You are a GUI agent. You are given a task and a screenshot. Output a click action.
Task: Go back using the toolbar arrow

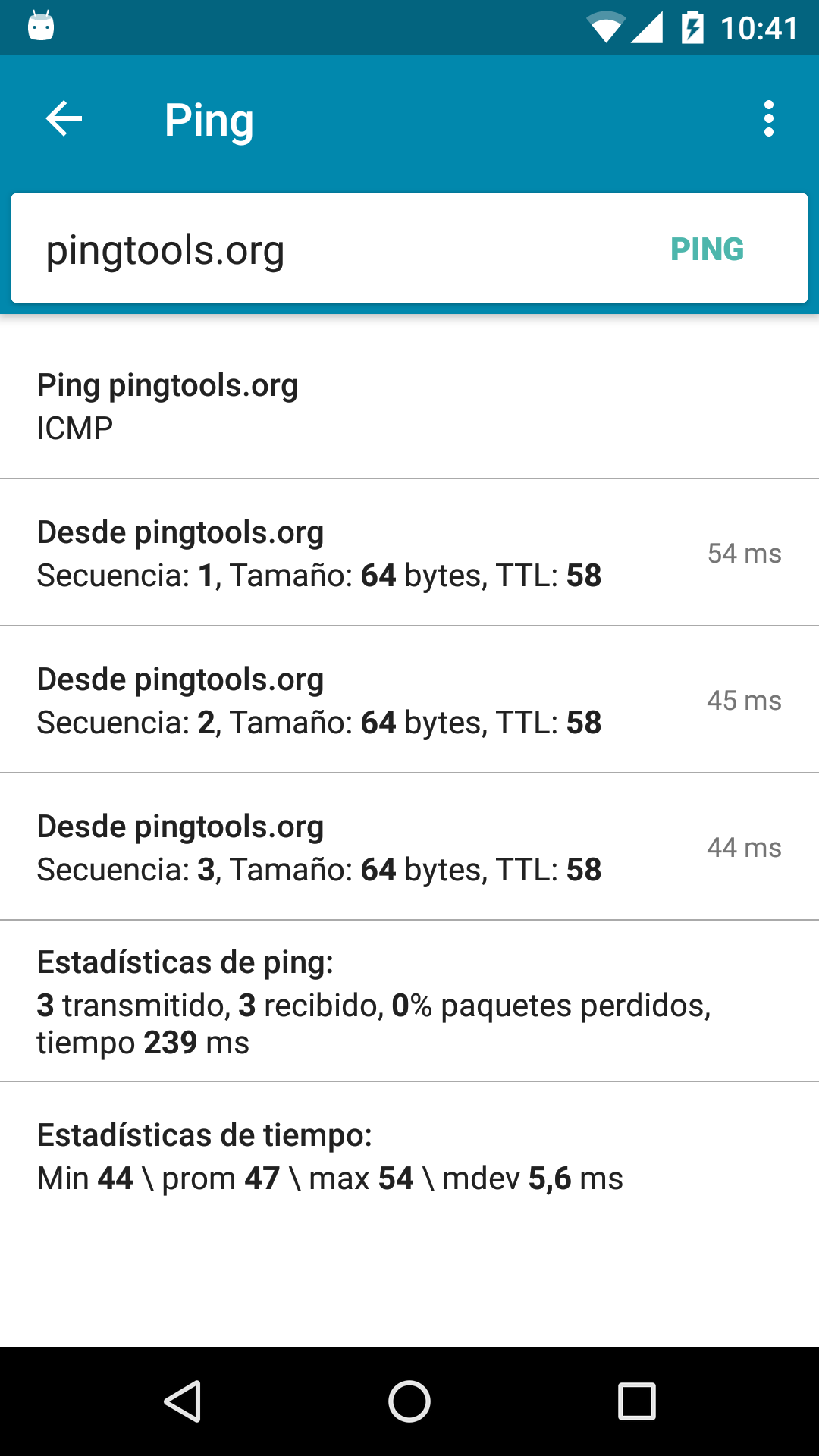click(x=64, y=119)
